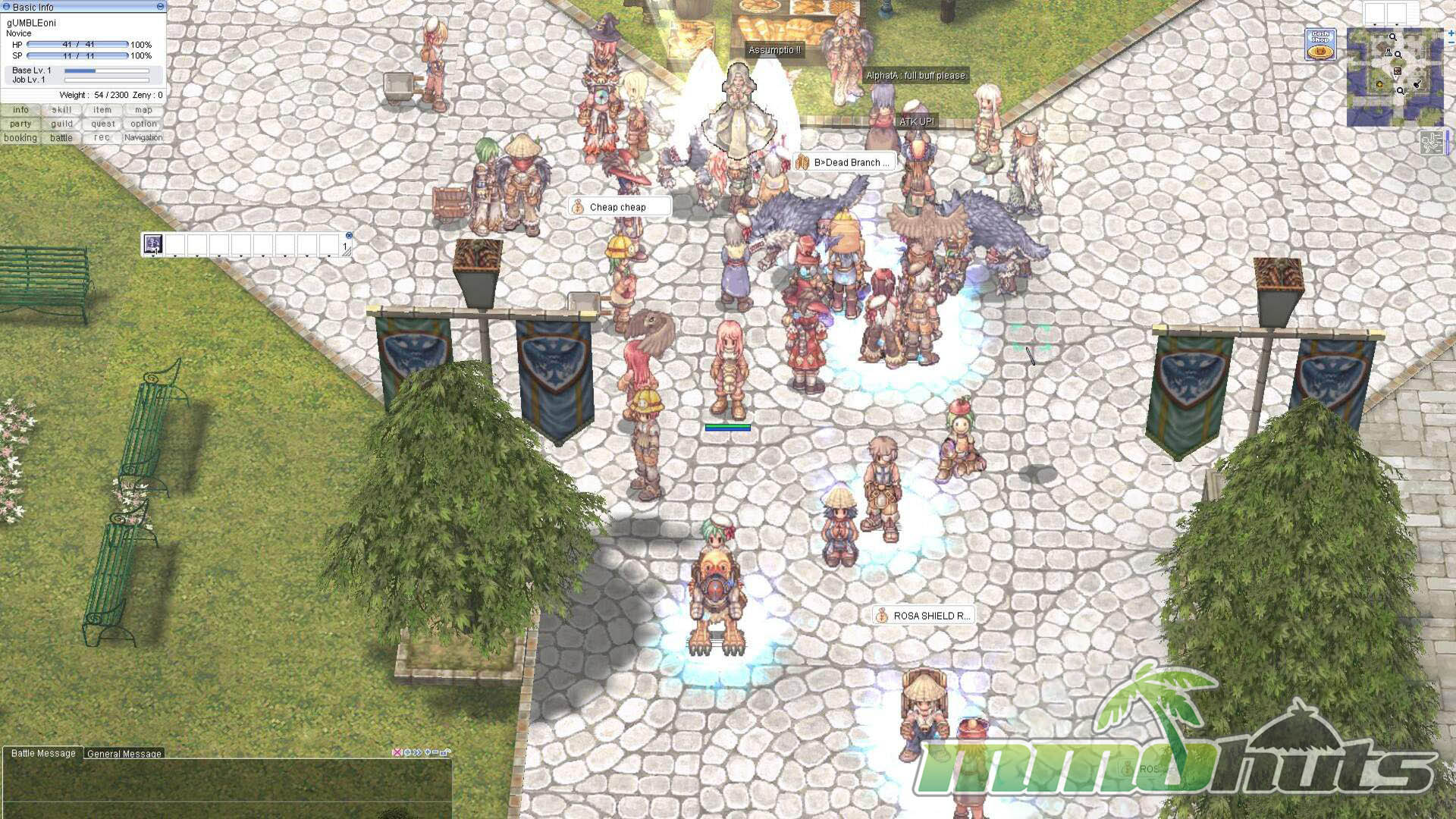Open the party window
The image size is (1456, 819).
pos(20,124)
